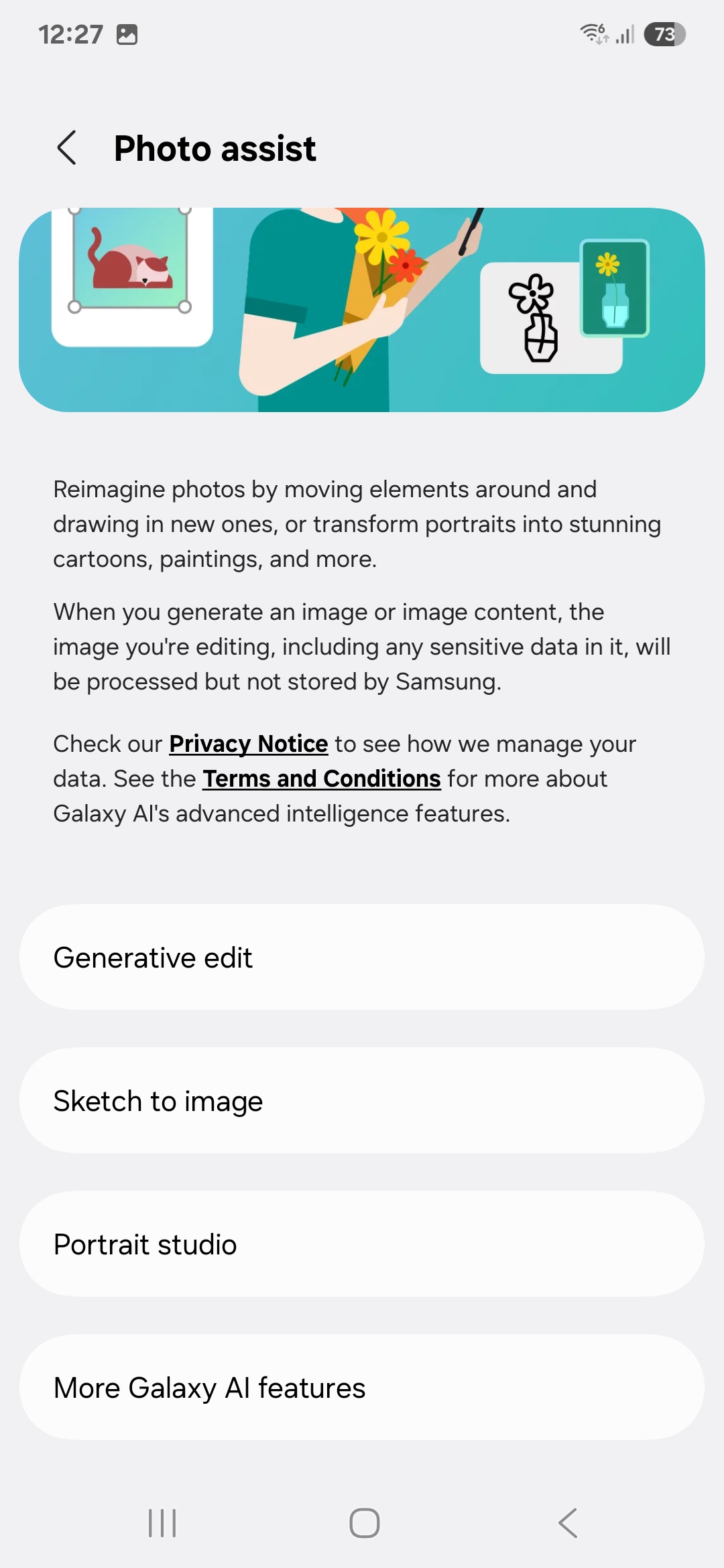Open Generative edit settings
Viewport: 724px width, 1568px height.
[x=362, y=957]
